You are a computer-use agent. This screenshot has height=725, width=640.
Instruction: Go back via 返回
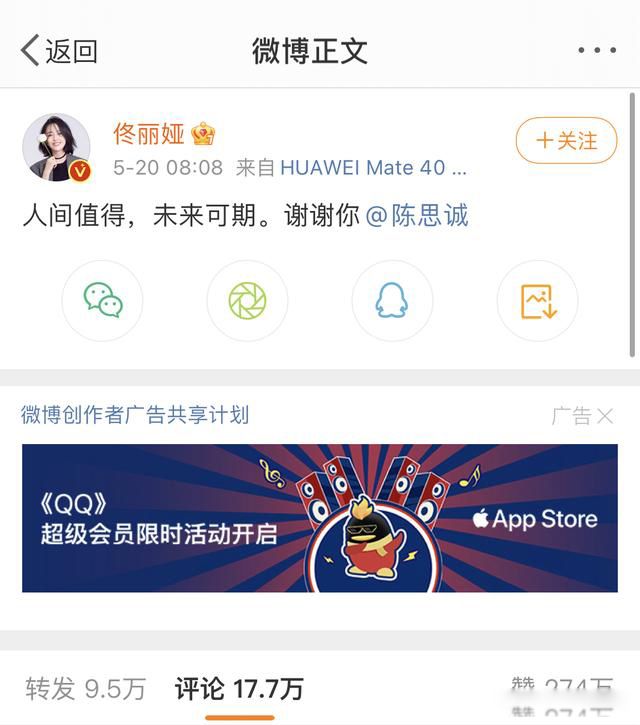tap(59, 50)
